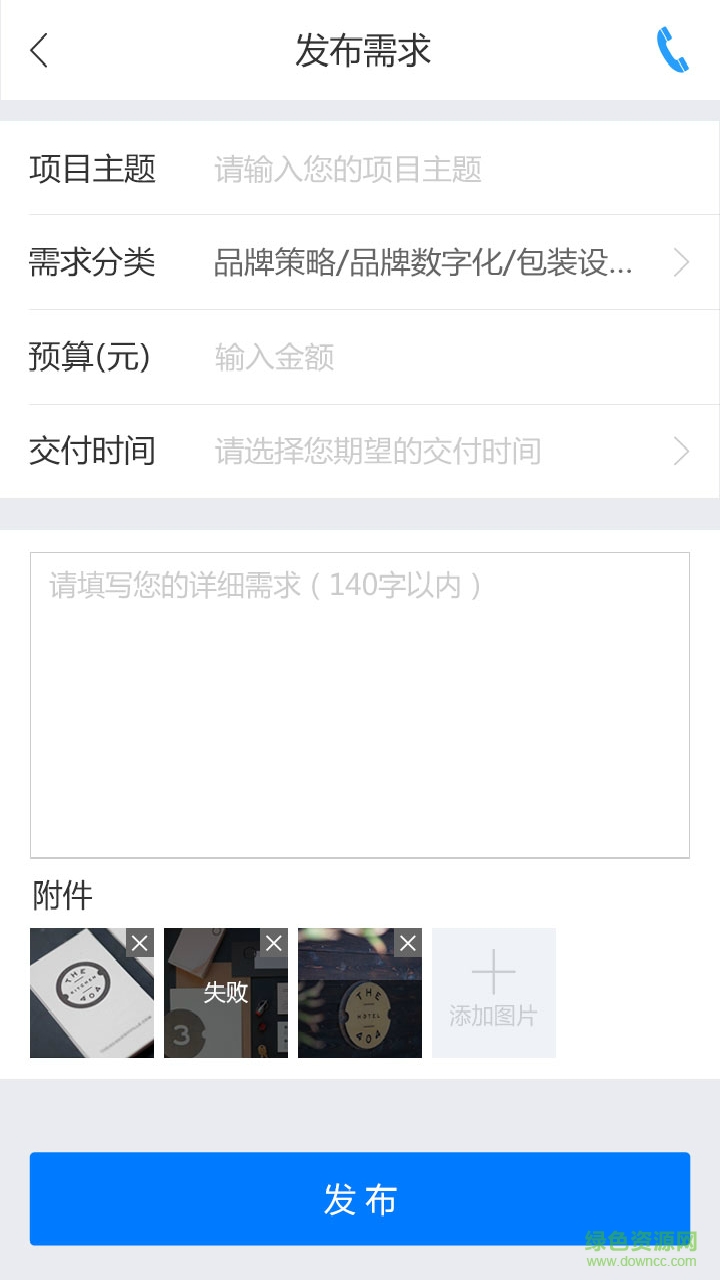Remove the first attachment with white card
Viewport: 720px width, 1280px height.
tap(140, 943)
